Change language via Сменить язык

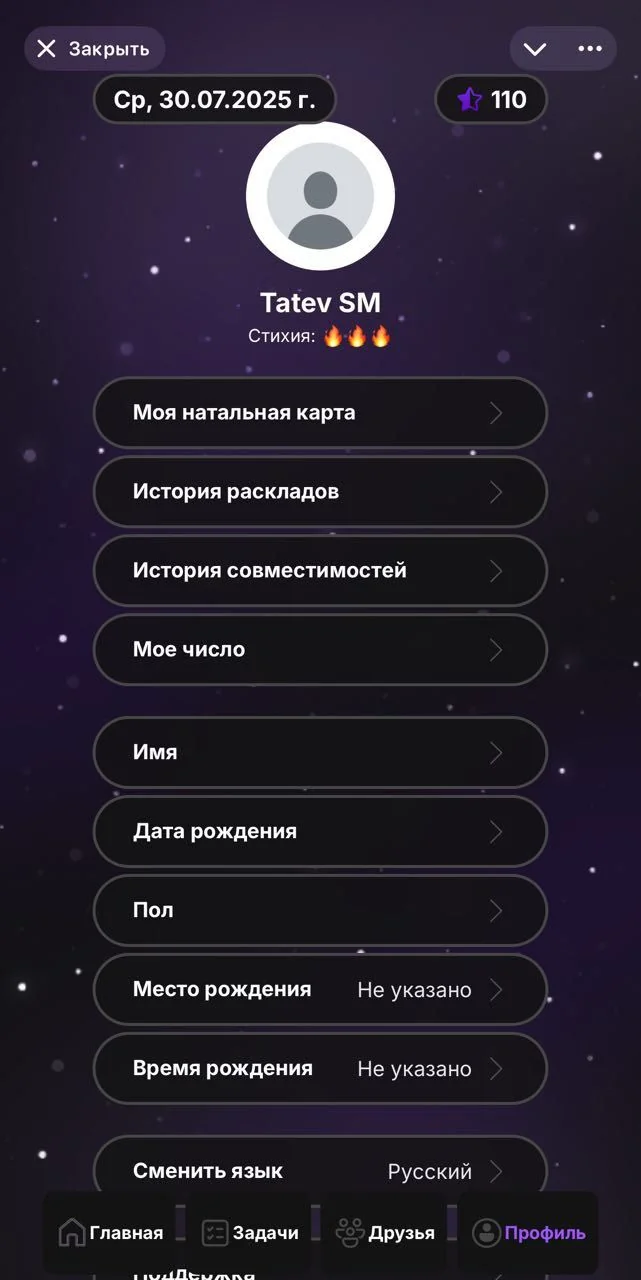point(320,1171)
